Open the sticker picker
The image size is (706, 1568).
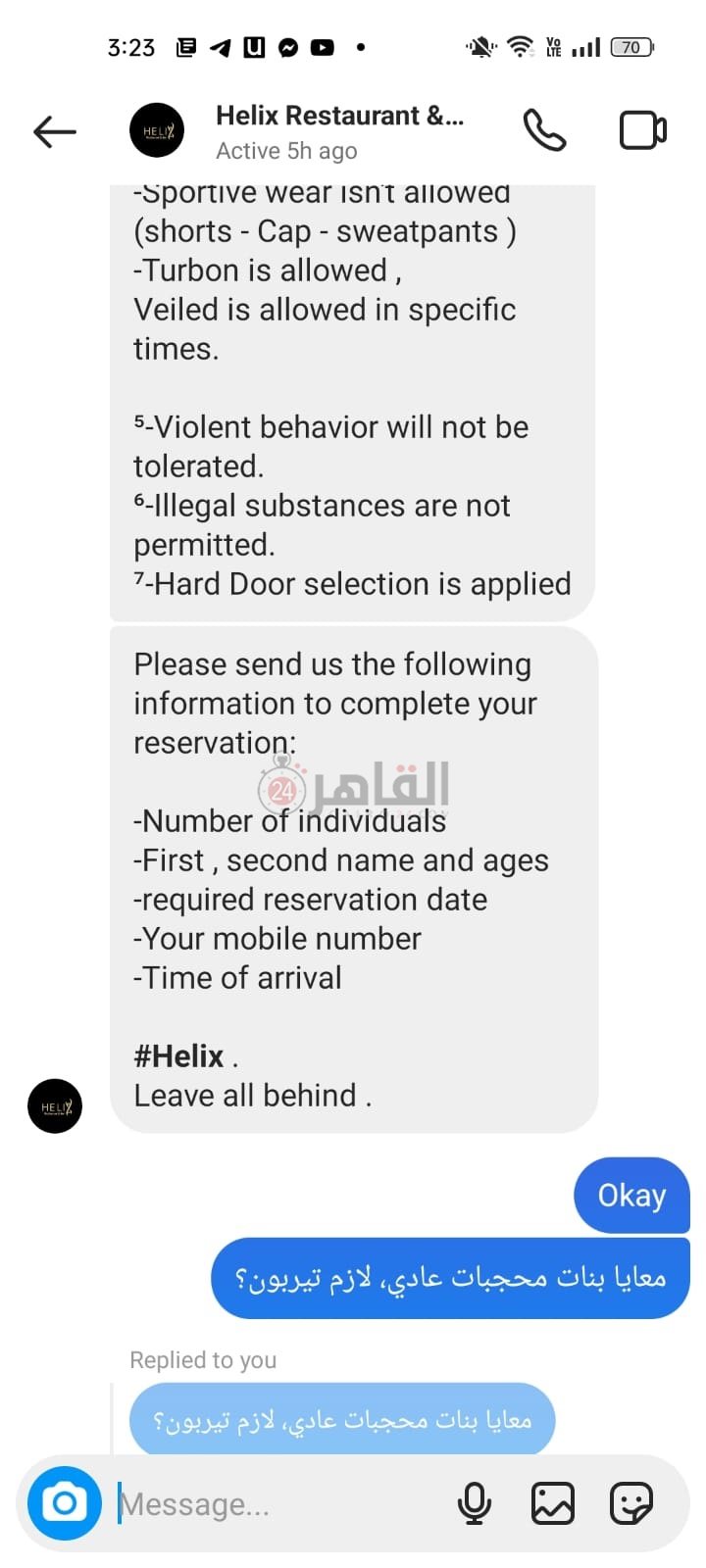click(x=631, y=1502)
